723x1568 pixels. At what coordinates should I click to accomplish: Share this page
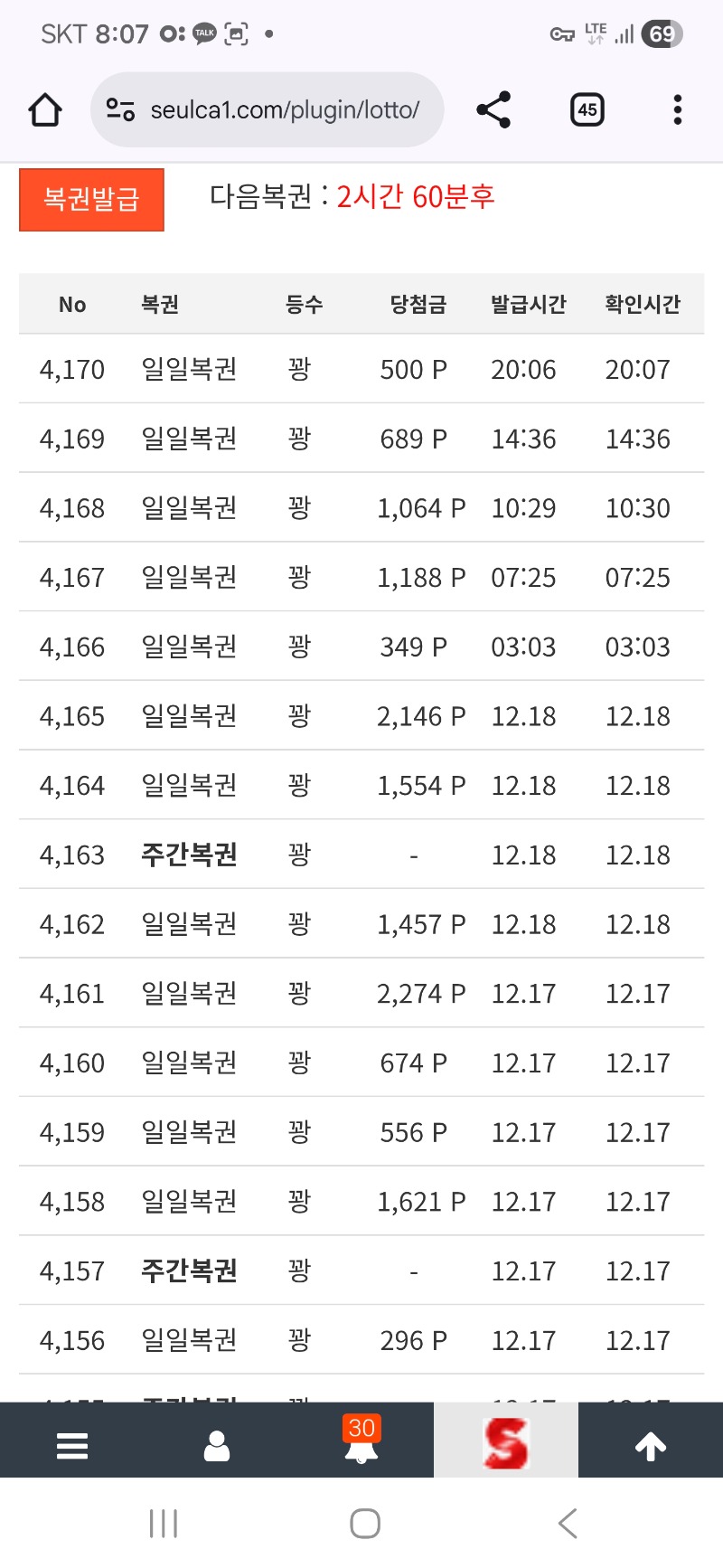pyautogui.click(x=493, y=110)
